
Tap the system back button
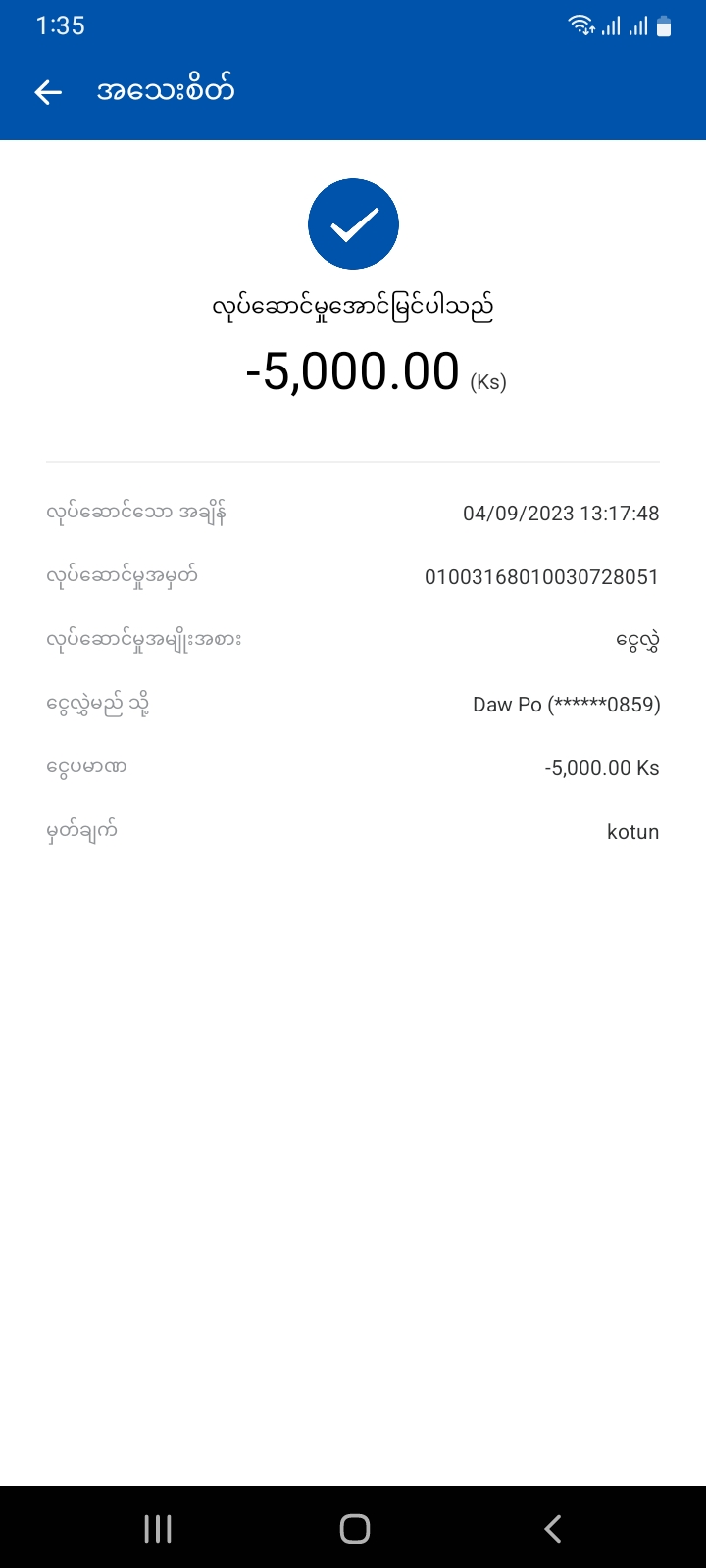(552, 1528)
